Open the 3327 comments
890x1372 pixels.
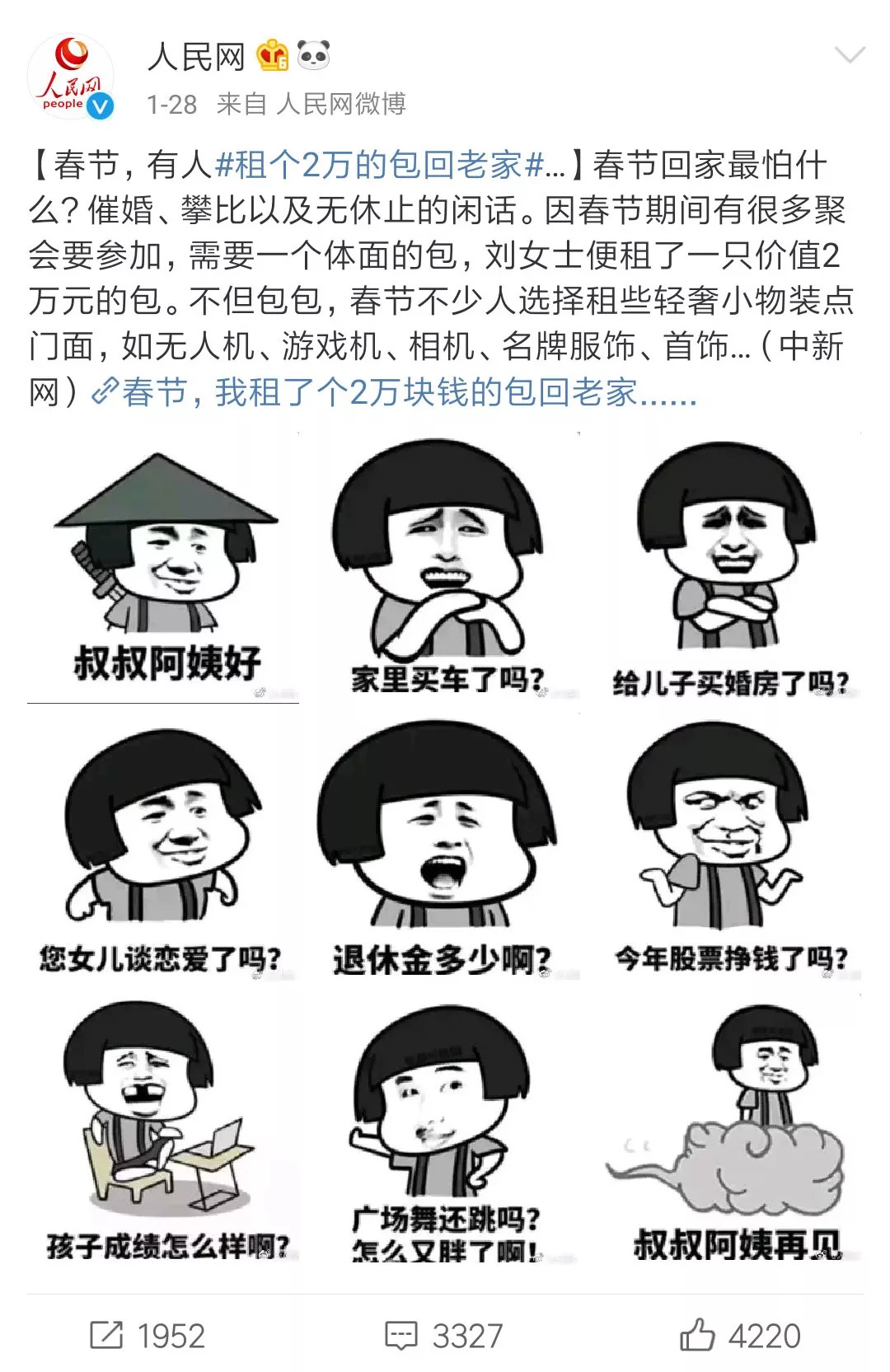point(443,1335)
